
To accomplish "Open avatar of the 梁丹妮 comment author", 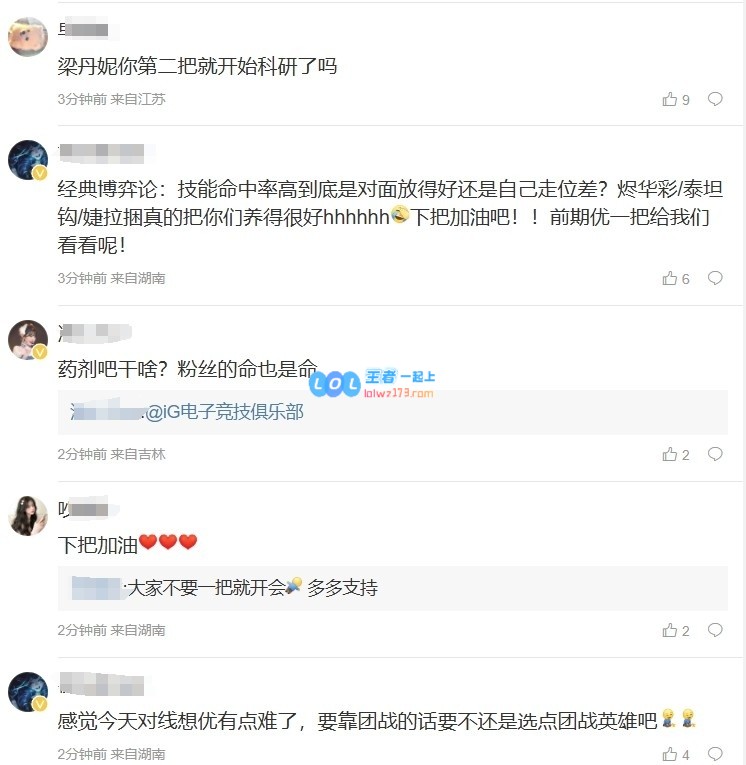I will click(x=28, y=38).
